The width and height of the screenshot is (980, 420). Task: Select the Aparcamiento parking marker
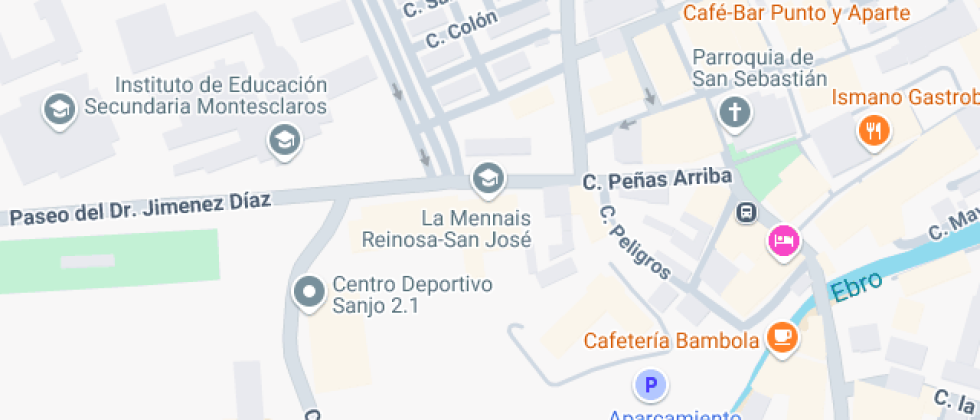click(x=651, y=385)
